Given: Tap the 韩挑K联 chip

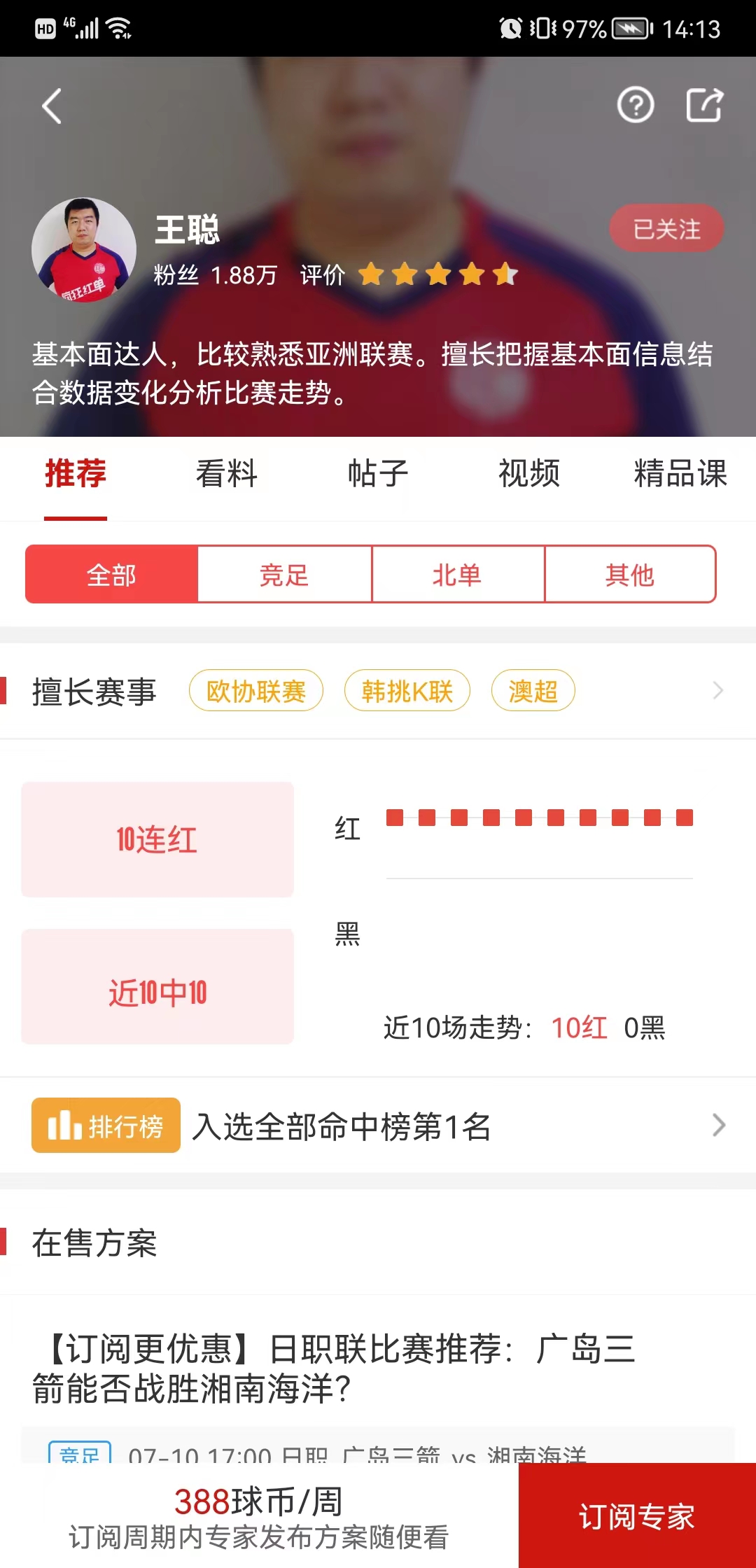Looking at the screenshot, I should pos(407,691).
